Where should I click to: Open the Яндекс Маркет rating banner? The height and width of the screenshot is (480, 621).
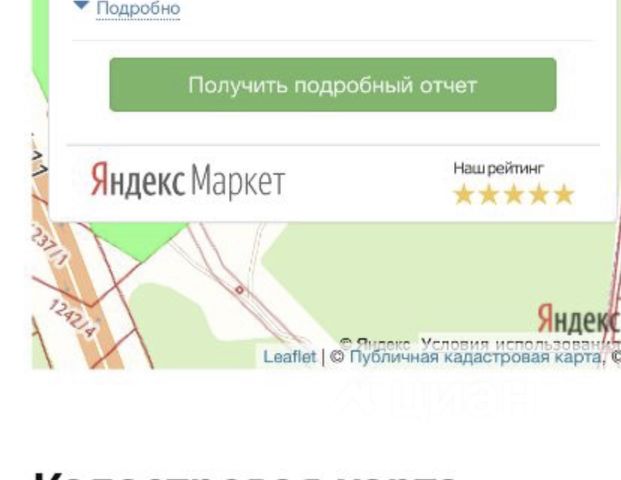[332, 183]
